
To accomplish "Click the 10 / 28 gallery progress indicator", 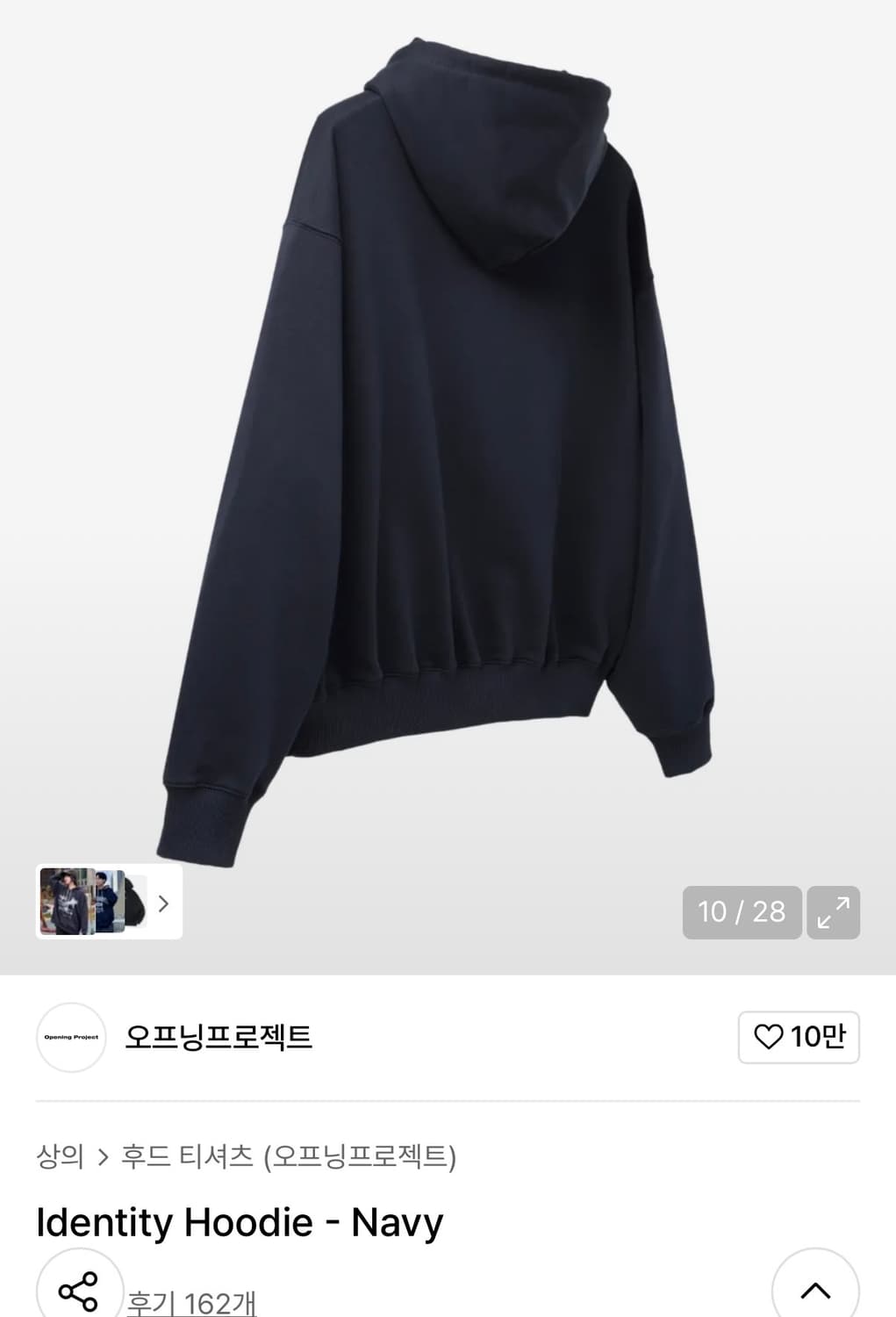I will coord(742,912).
